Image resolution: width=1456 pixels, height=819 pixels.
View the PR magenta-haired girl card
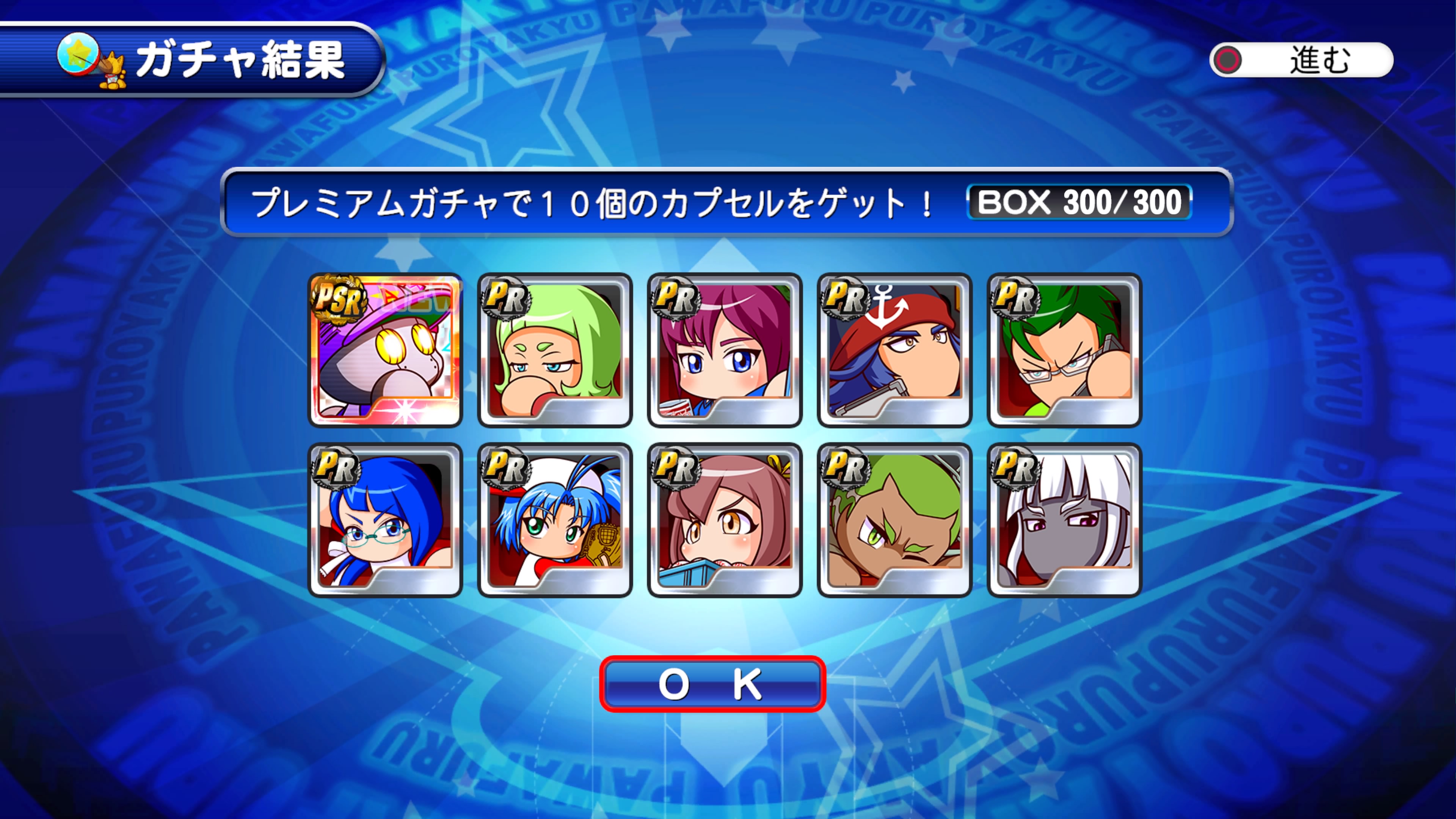pos(725,350)
